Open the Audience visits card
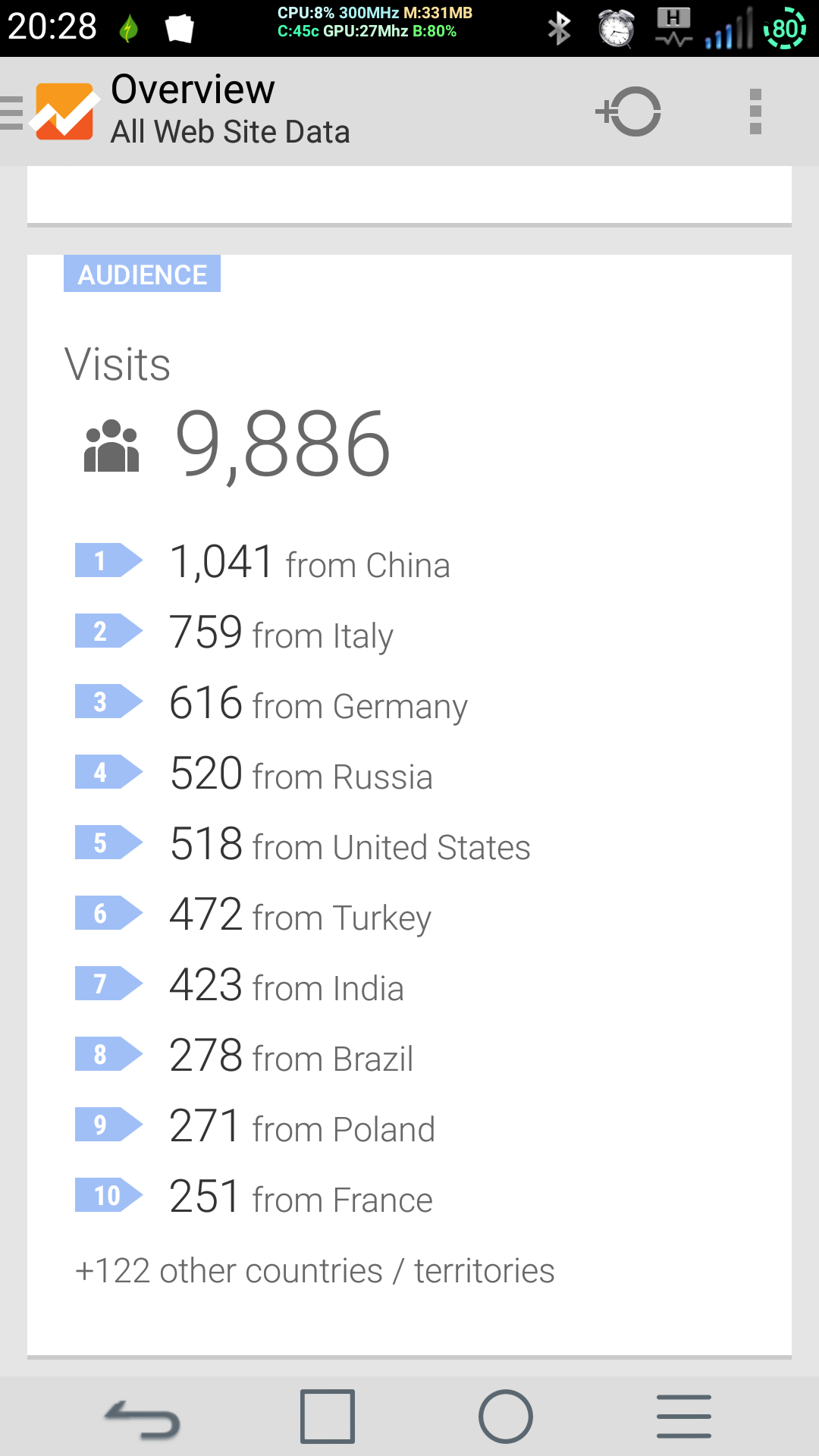The height and width of the screenshot is (1456, 819). (409, 805)
